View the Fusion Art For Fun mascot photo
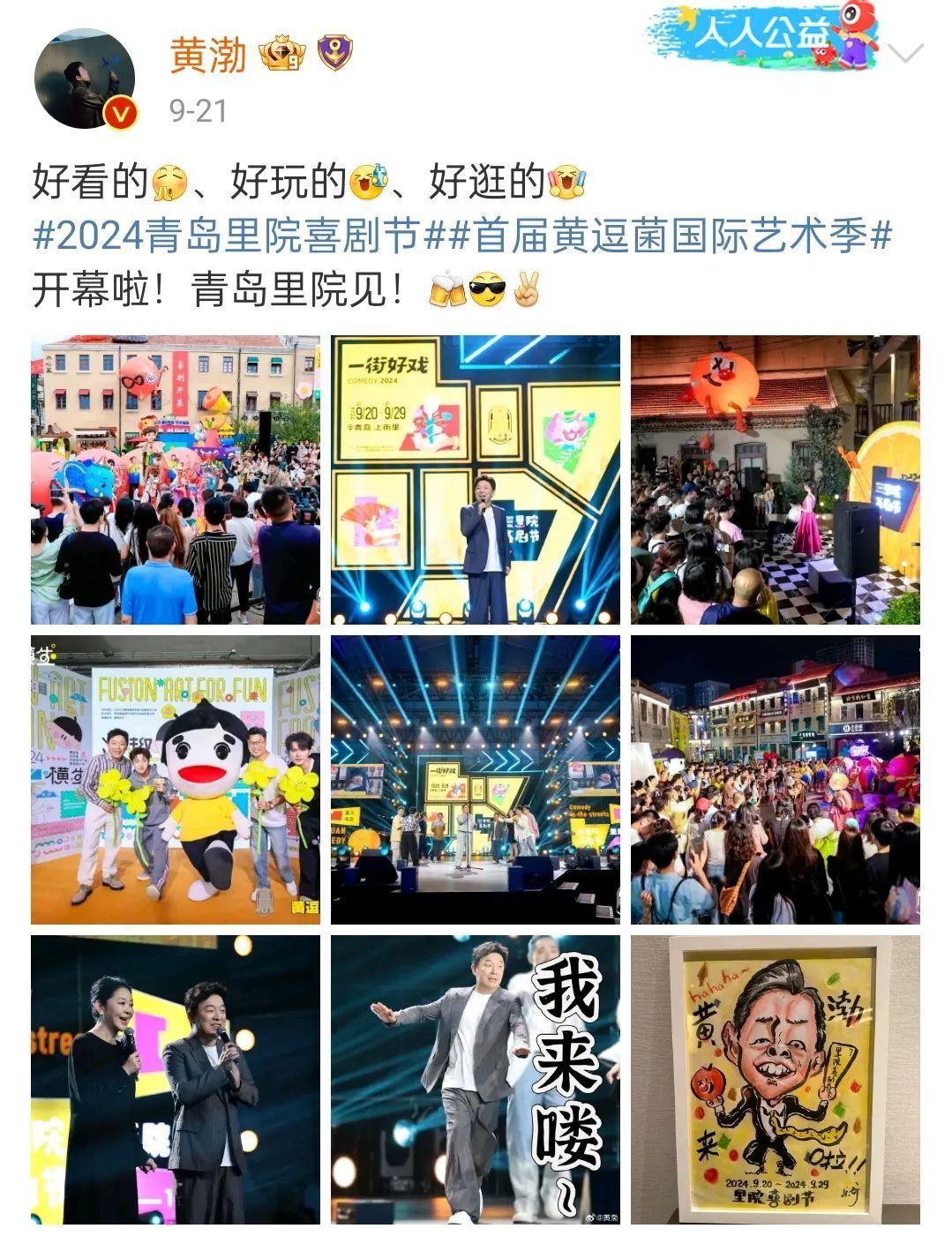The height and width of the screenshot is (1236, 952). [x=176, y=780]
